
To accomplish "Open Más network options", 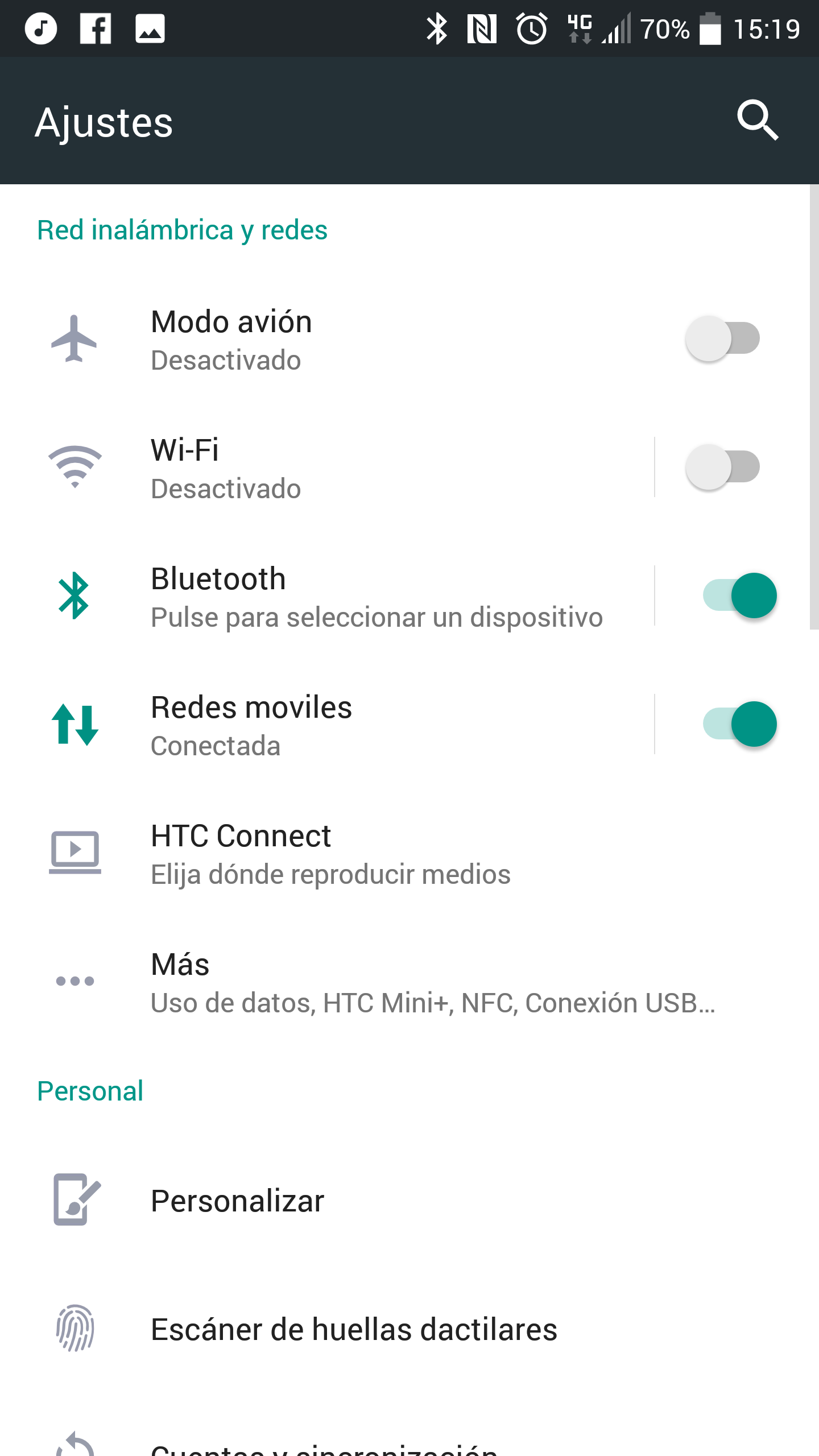I will (341, 982).
